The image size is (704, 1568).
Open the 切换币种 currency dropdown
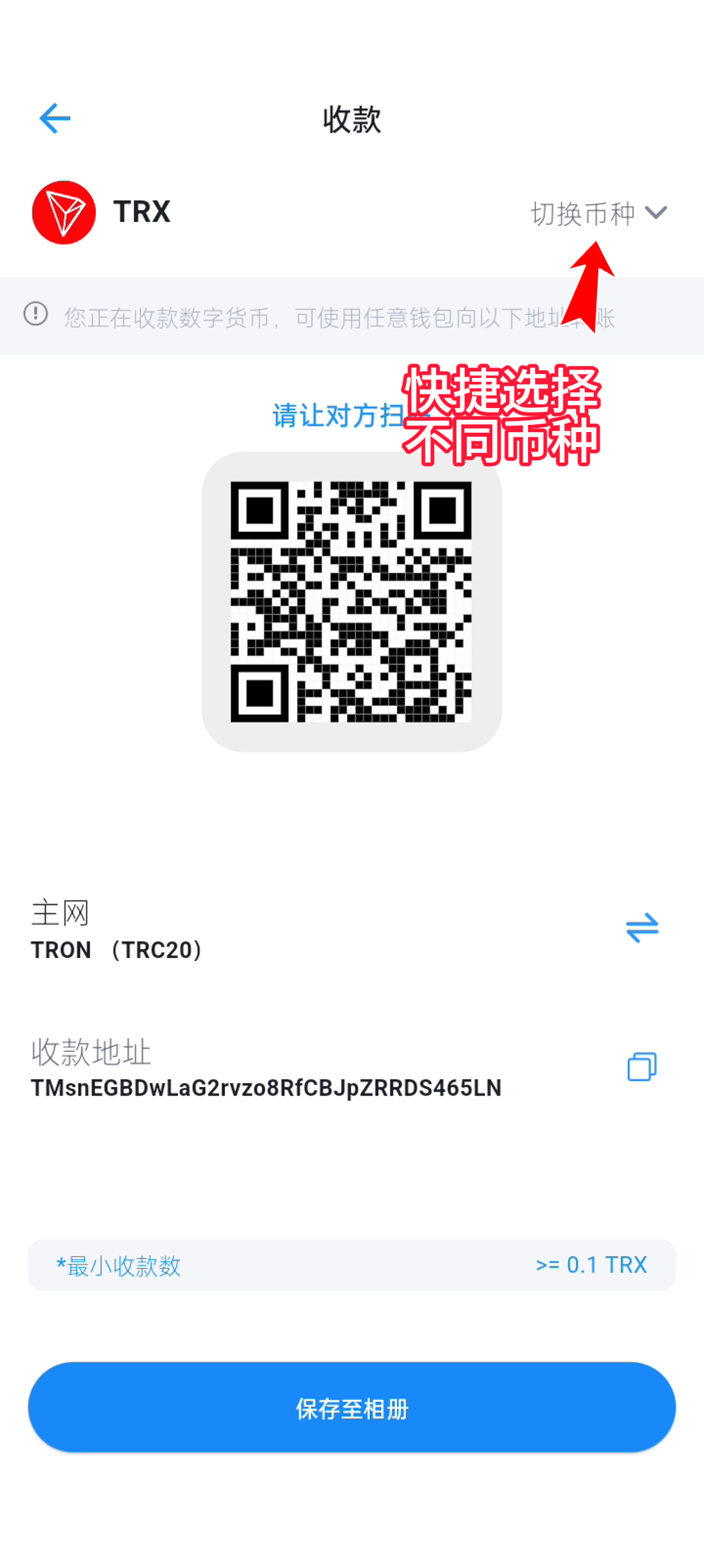tap(598, 214)
